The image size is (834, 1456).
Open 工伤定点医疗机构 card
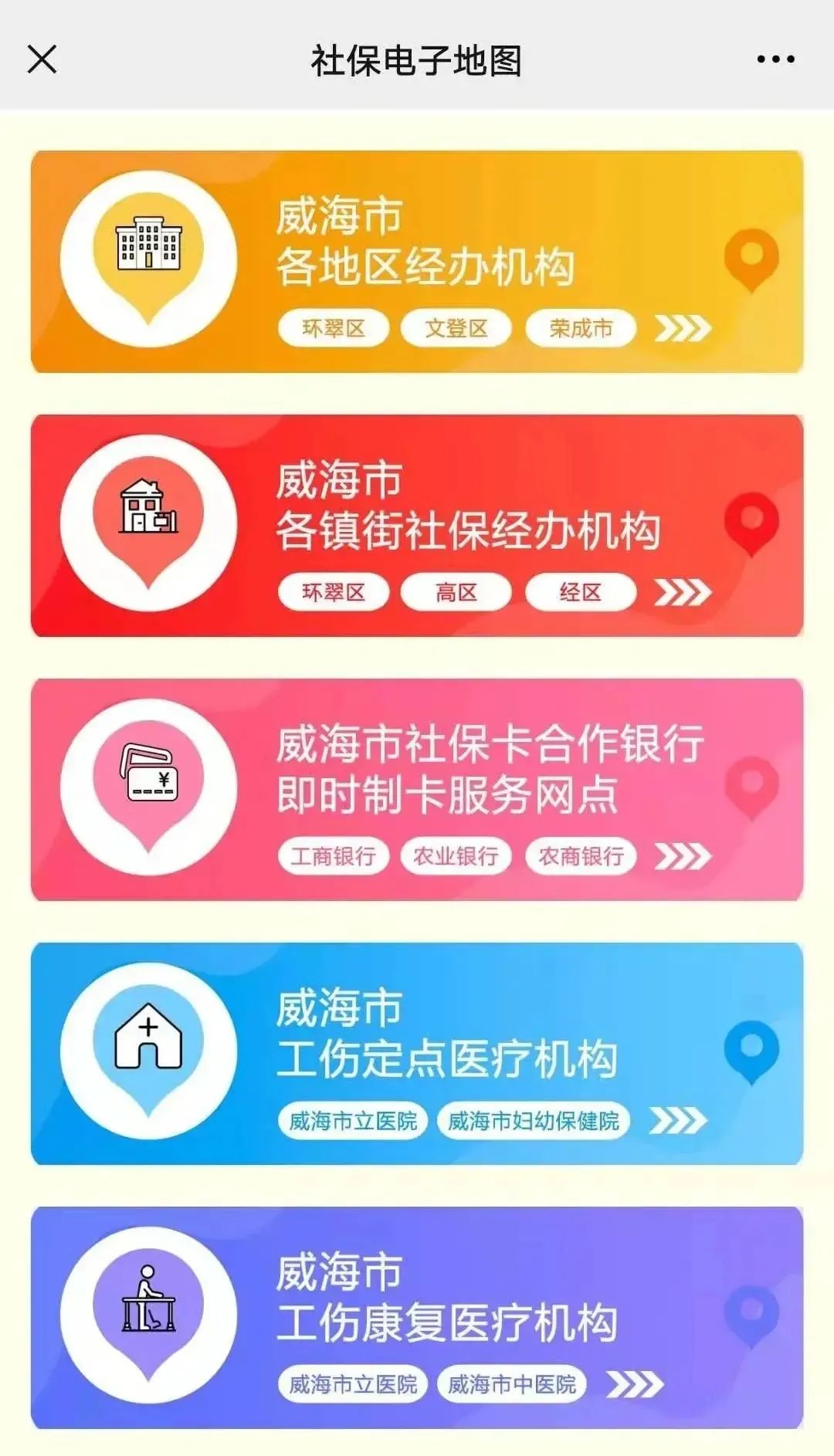tap(446, 1034)
